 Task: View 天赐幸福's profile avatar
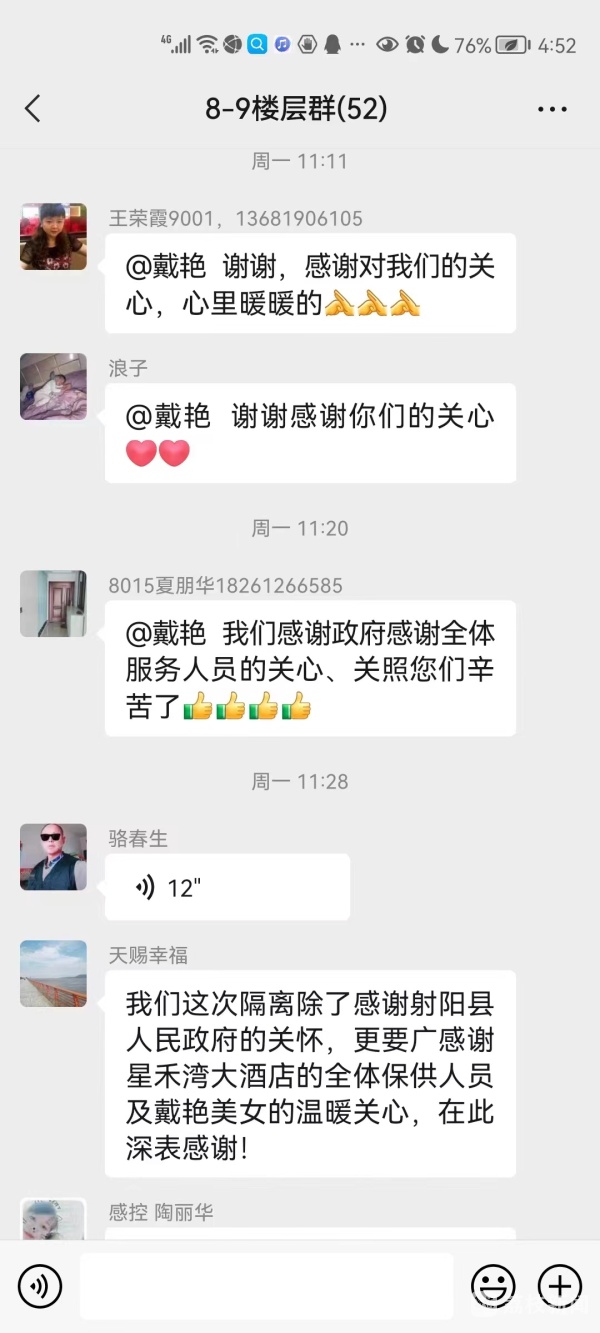53,974
